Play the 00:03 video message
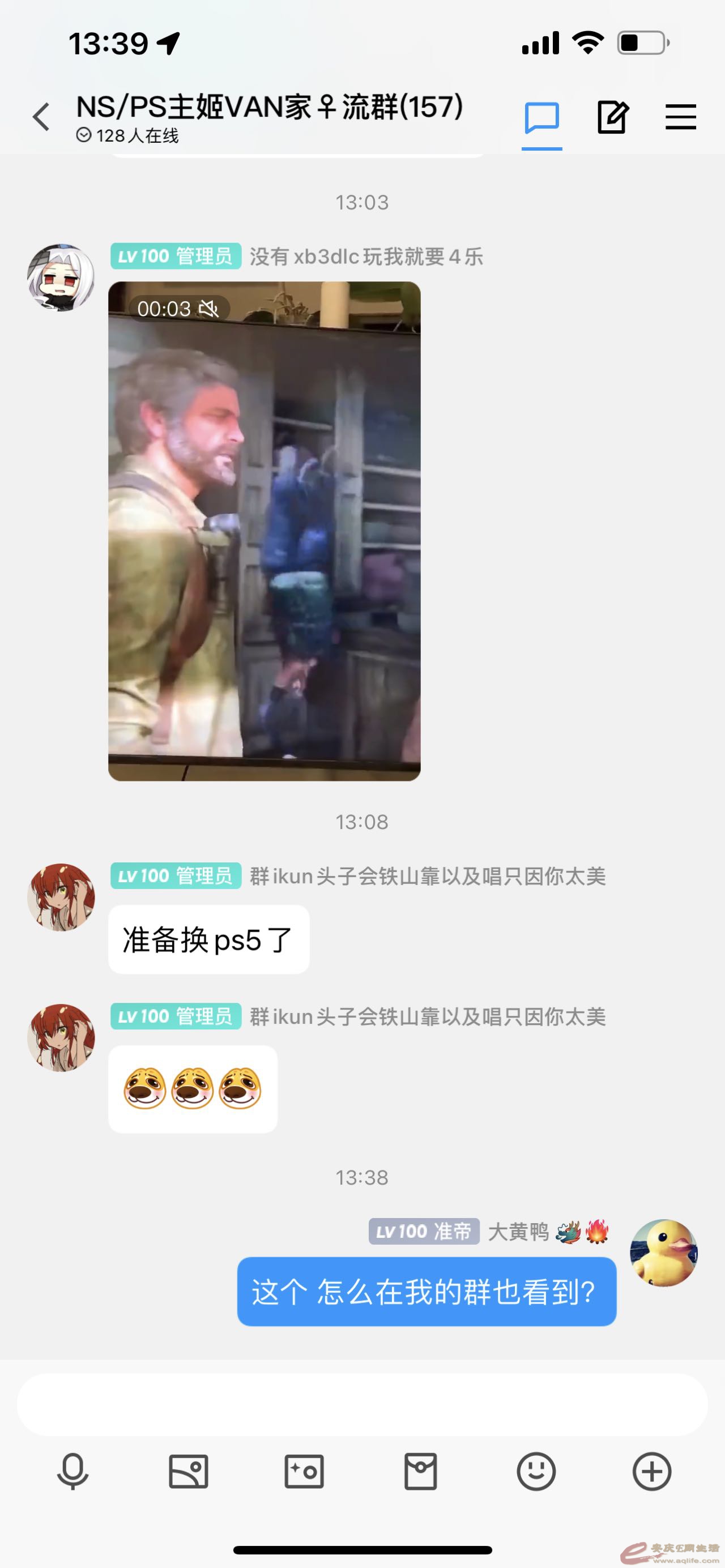 pyautogui.click(x=264, y=531)
